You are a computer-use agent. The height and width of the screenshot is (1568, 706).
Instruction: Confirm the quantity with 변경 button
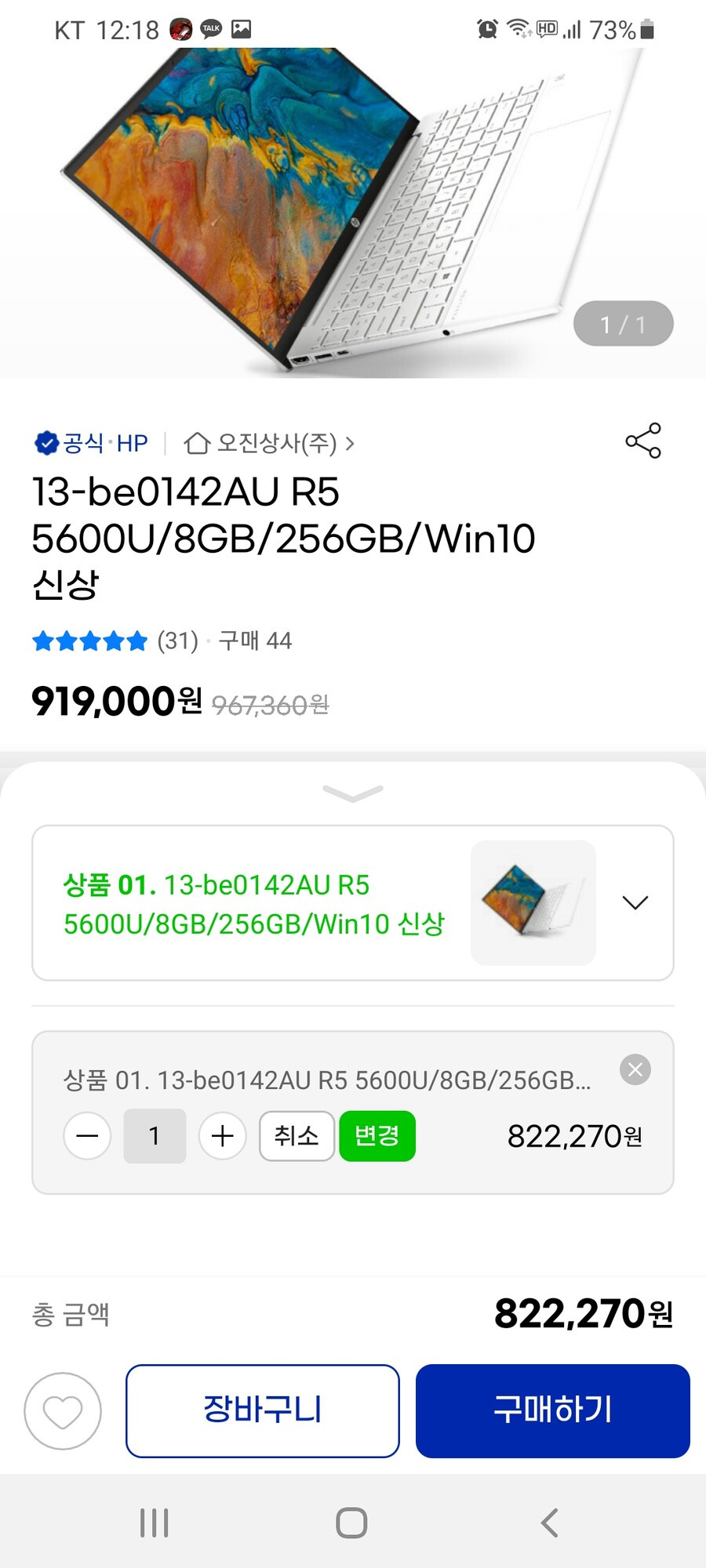pos(377,1136)
